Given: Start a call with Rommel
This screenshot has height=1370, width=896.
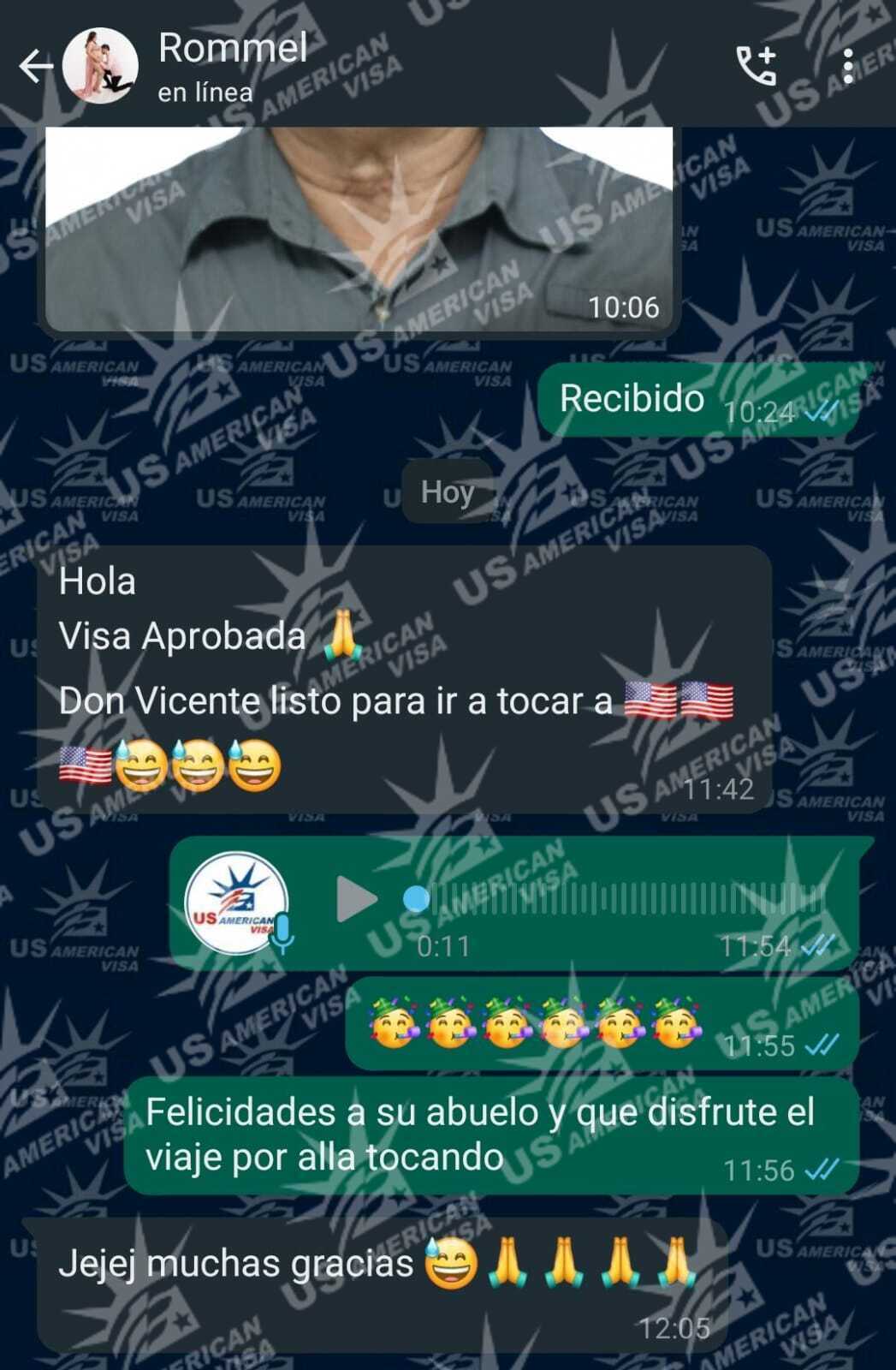Looking at the screenshot, I should pyautogui.click(x=756, y=66).
